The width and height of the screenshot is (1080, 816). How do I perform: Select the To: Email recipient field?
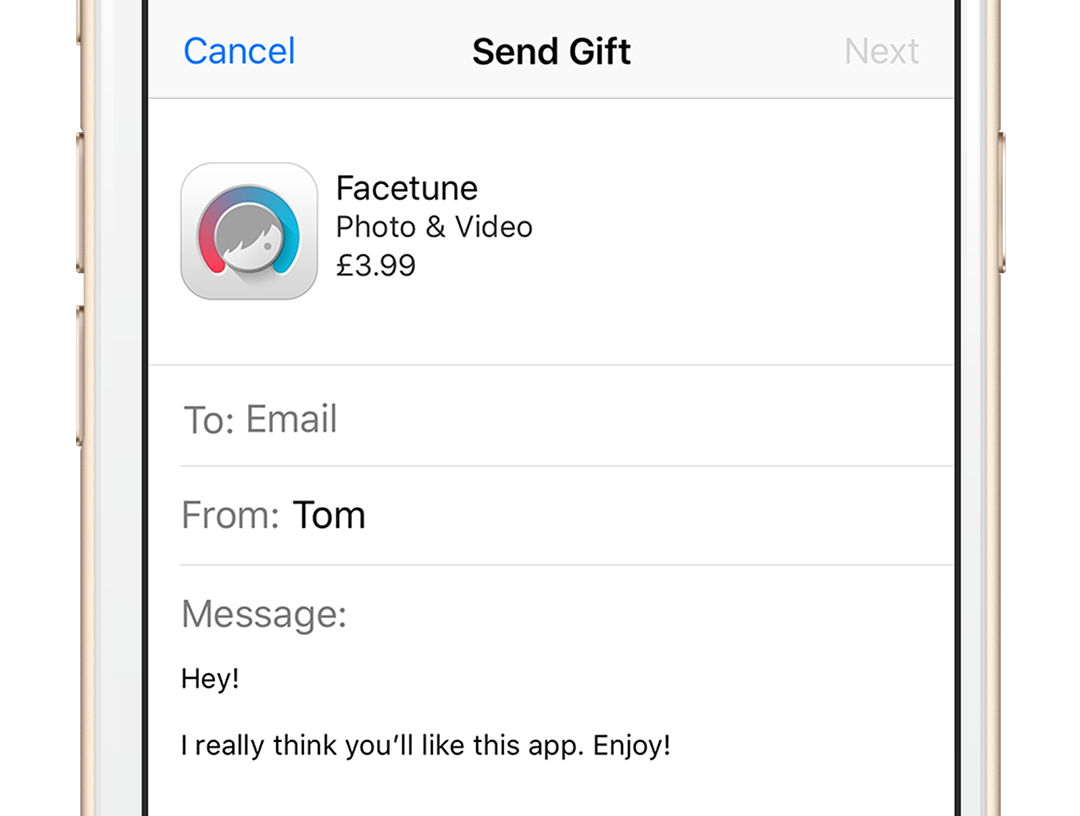pos(560,419)
